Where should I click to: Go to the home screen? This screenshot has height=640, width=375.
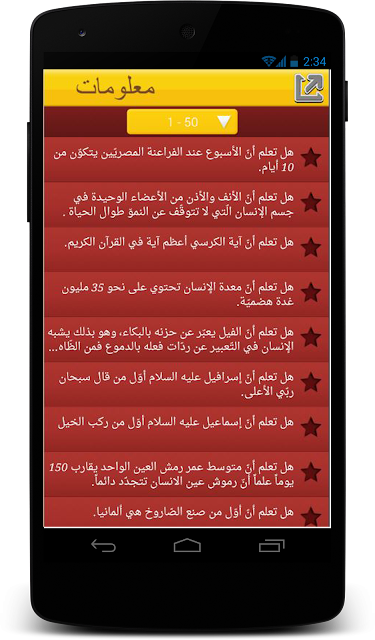pyautogui.click(x=187, y=545)
